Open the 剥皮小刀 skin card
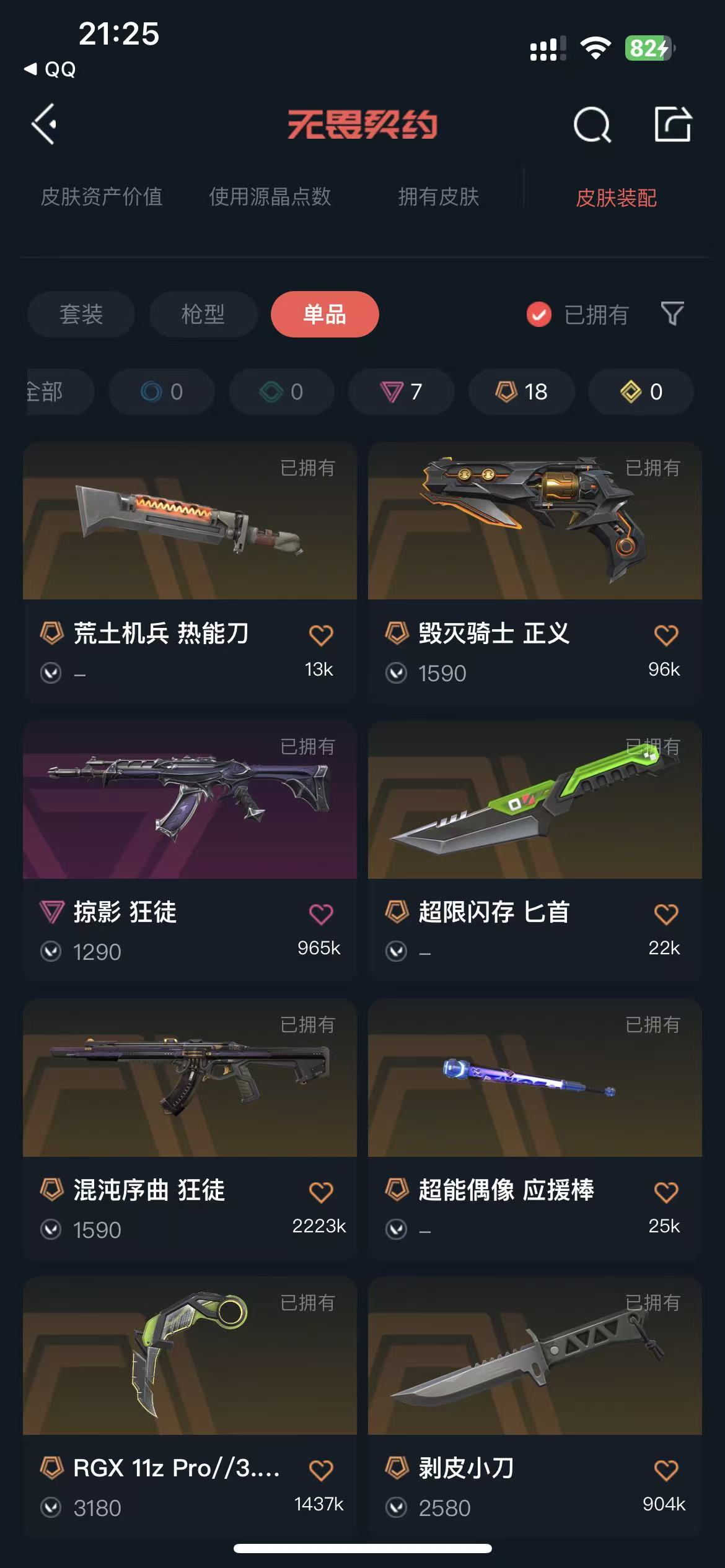The image size is (725, 1568). click(535, 1356)
